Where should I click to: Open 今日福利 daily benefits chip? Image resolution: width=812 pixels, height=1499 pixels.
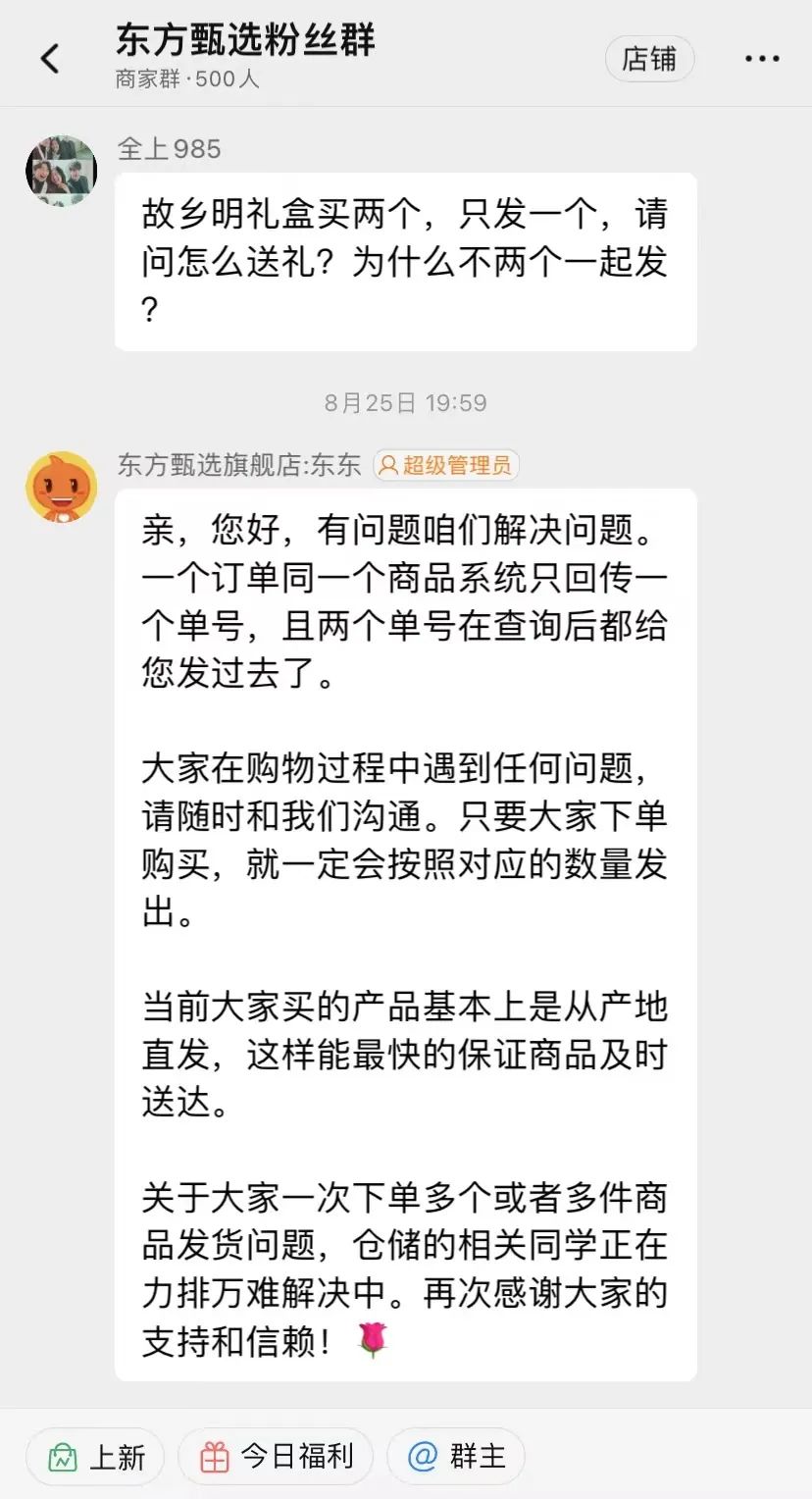[276, 1457]
